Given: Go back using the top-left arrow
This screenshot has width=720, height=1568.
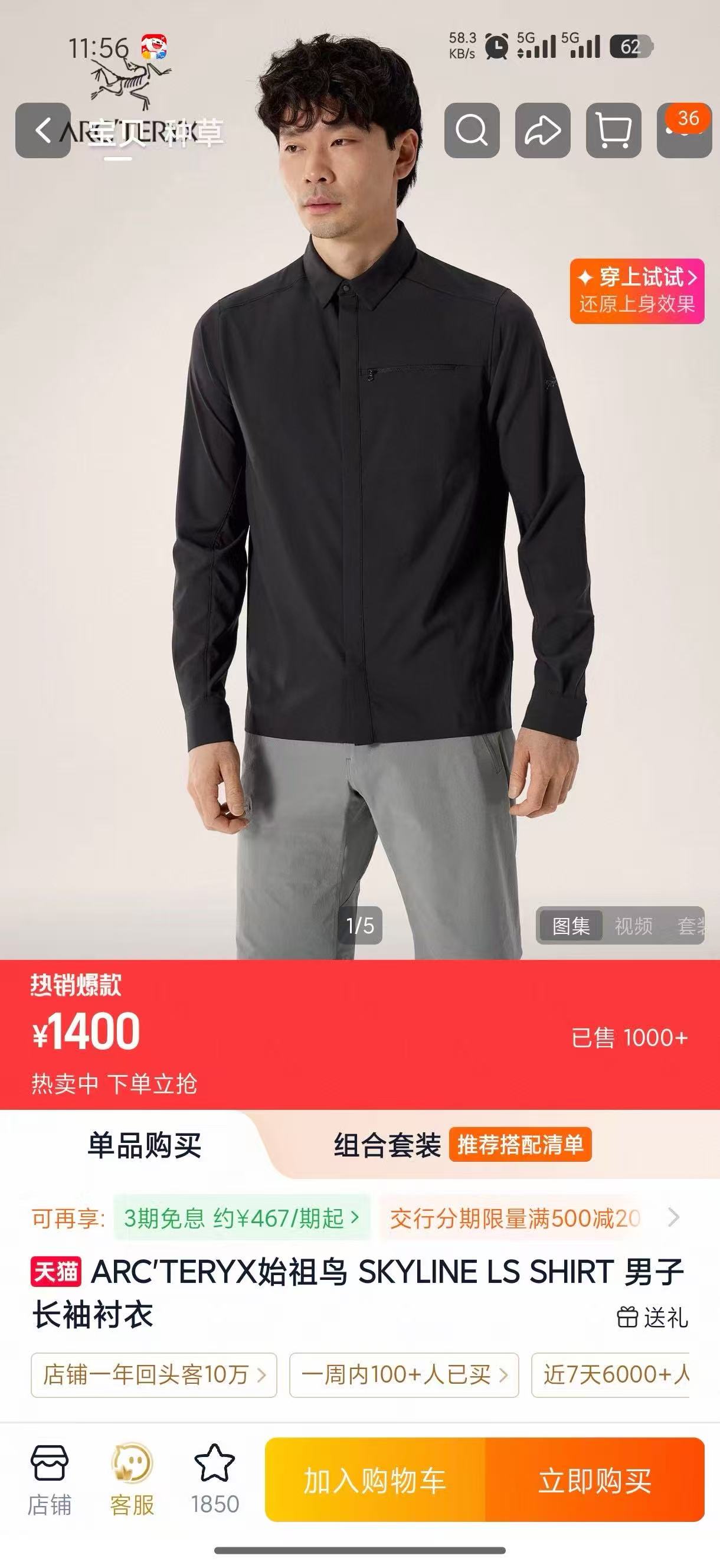Looking at the screenshot, I should coord(42,130).
